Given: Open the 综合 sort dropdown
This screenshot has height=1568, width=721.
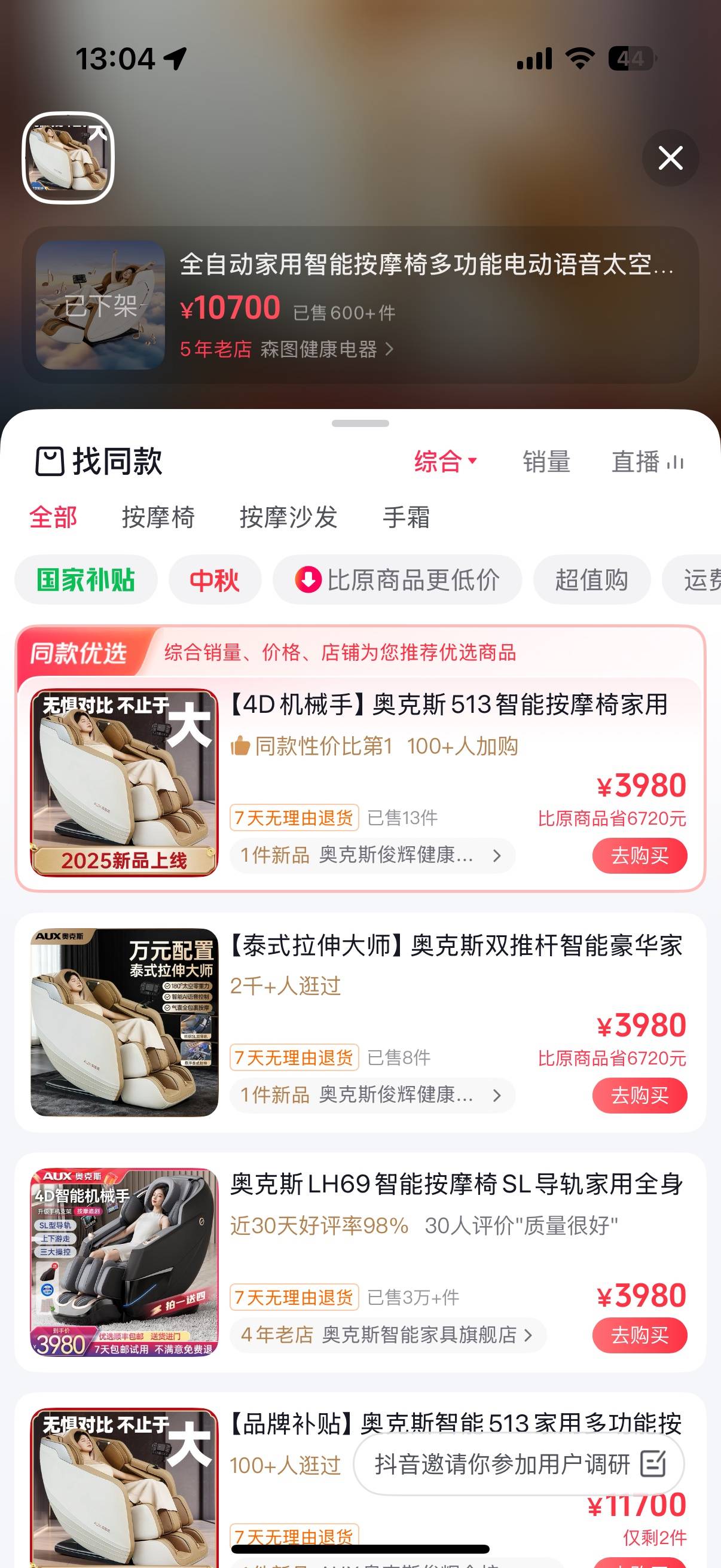Looking at the screenshot, I should tap(445, 462).
